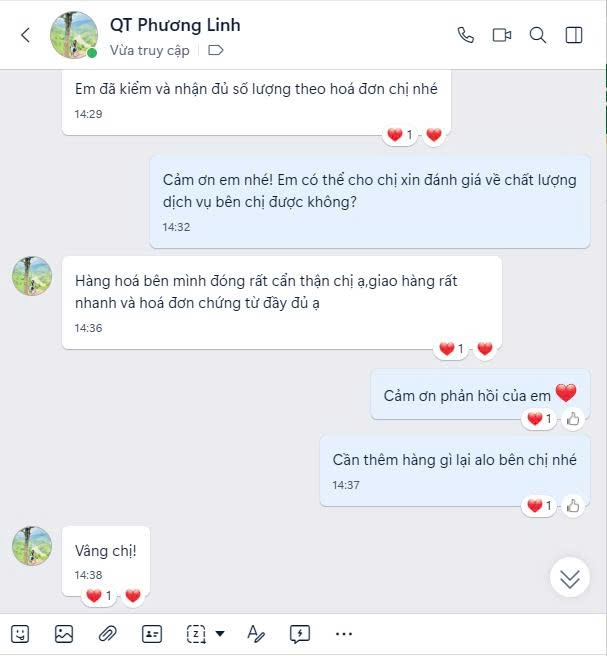Open the conversation info side panel

point(574,35)
